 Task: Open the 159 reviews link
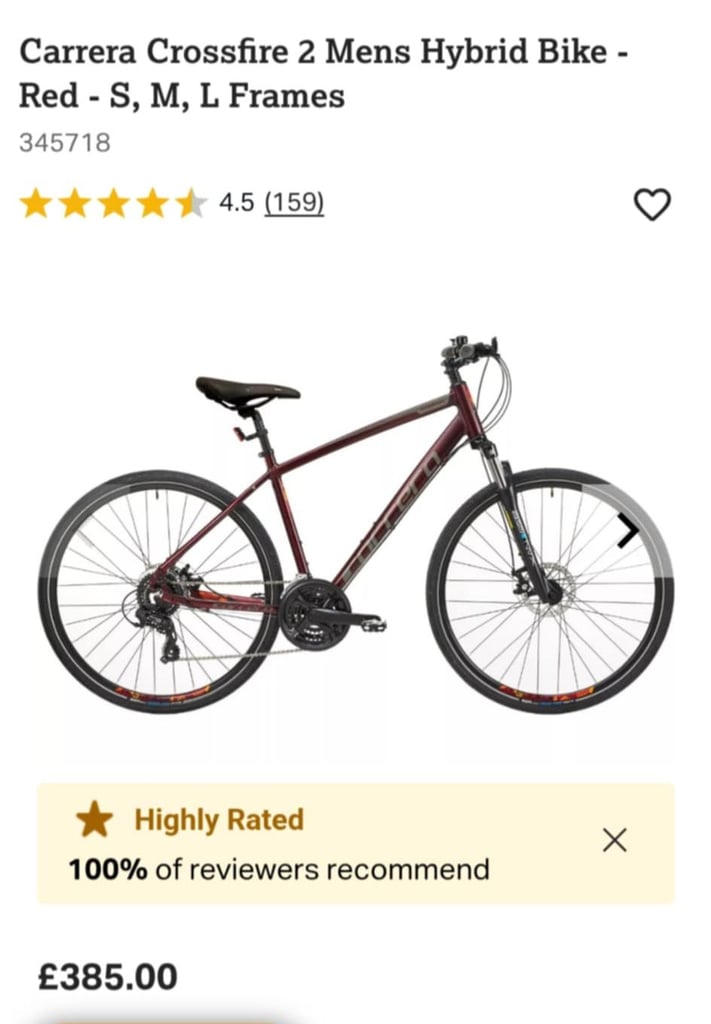pos(294,203)
